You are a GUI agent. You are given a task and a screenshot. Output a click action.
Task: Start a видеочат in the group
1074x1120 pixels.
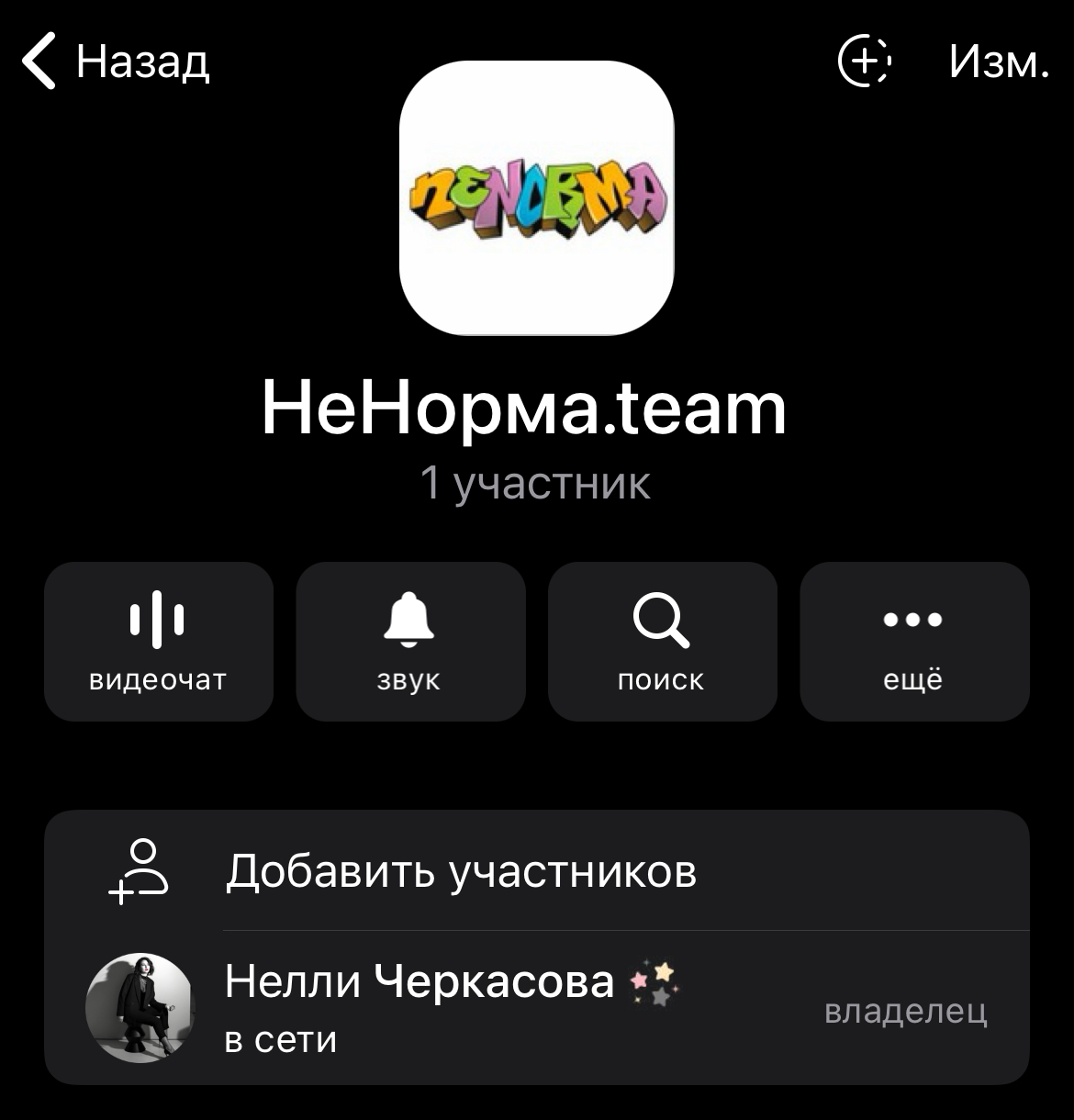pyautogui.click(x=159, y=641)
